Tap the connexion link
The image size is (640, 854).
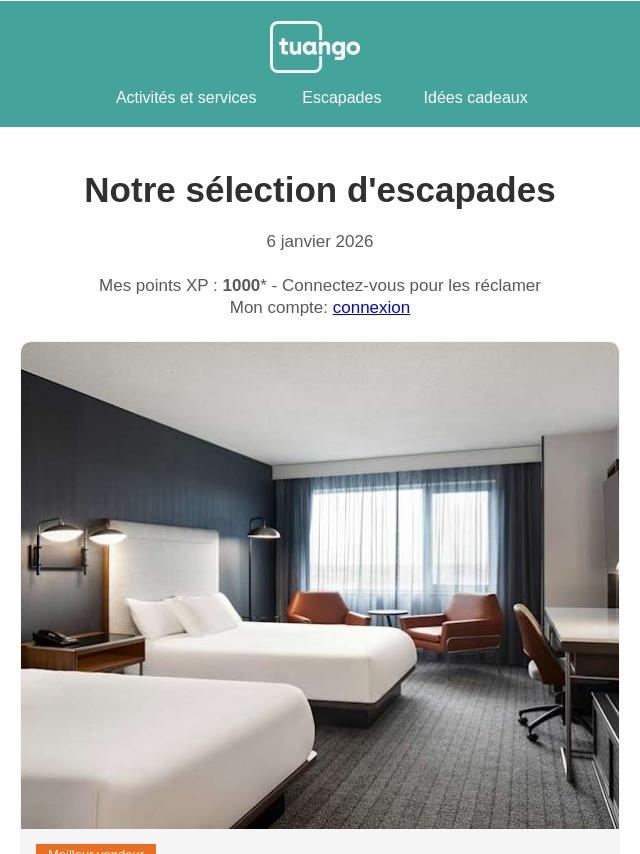tap(371, 308)
